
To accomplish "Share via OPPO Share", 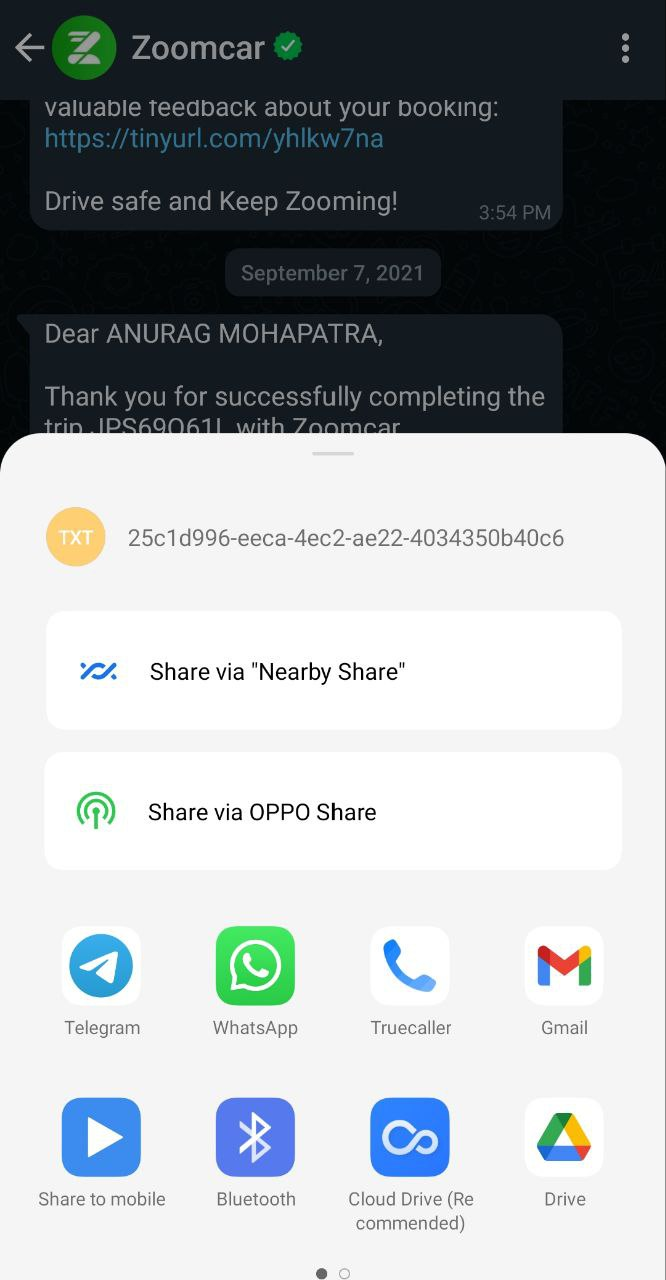I will tap(333, 811).
